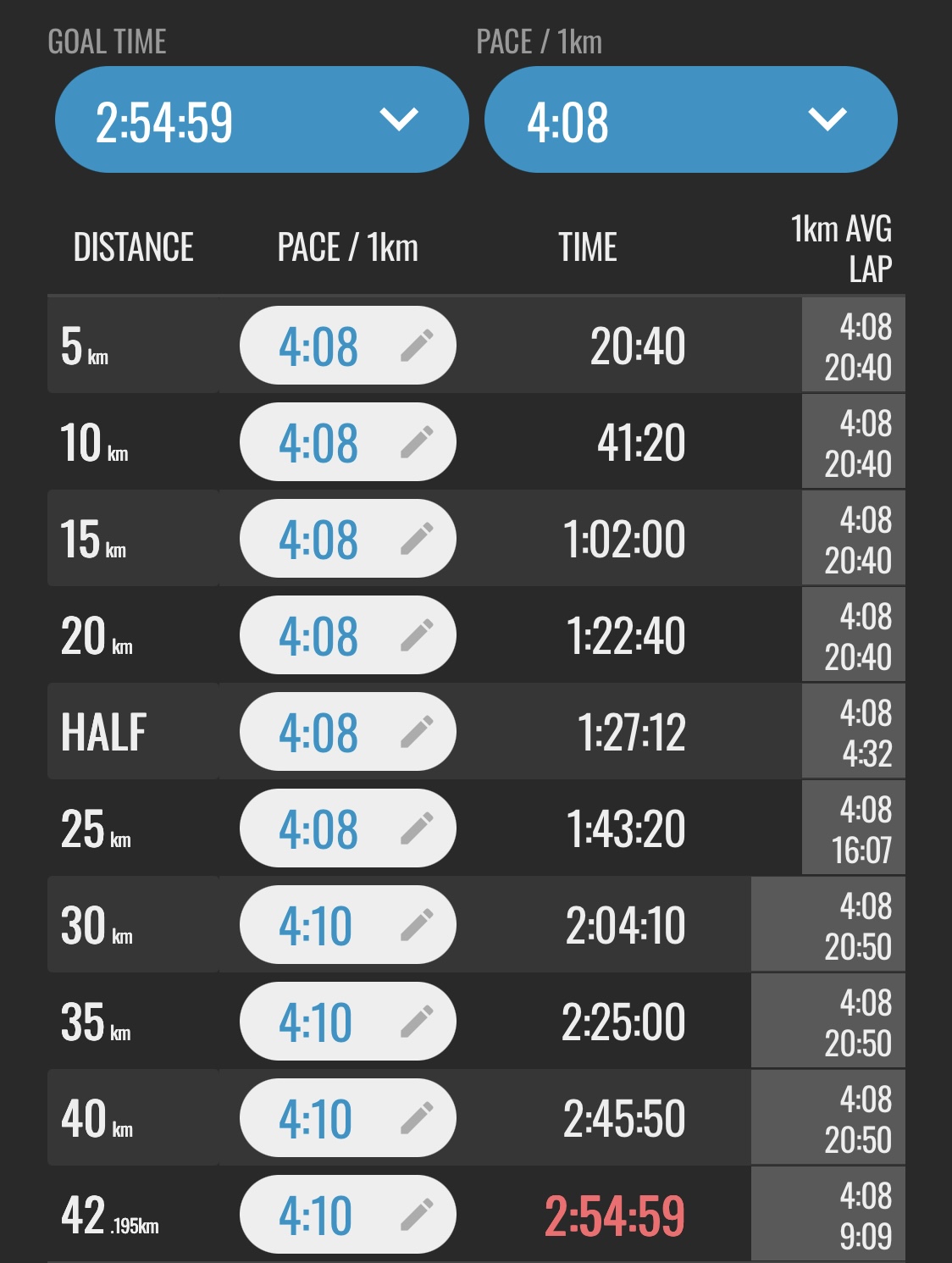Adjust the 30 km split pace 4:10
The image size is (952, 1263).
[x=347, y=925]
